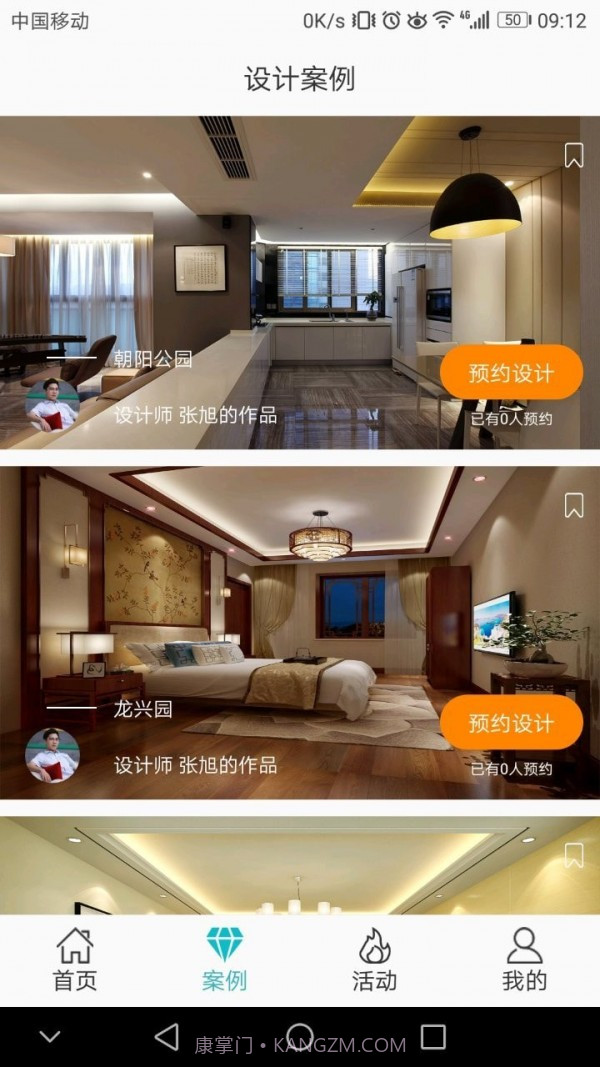Go back with the system back button
Viewport: 600px width, 1067px height.
pyautogui.click(x=167, y=1036)
